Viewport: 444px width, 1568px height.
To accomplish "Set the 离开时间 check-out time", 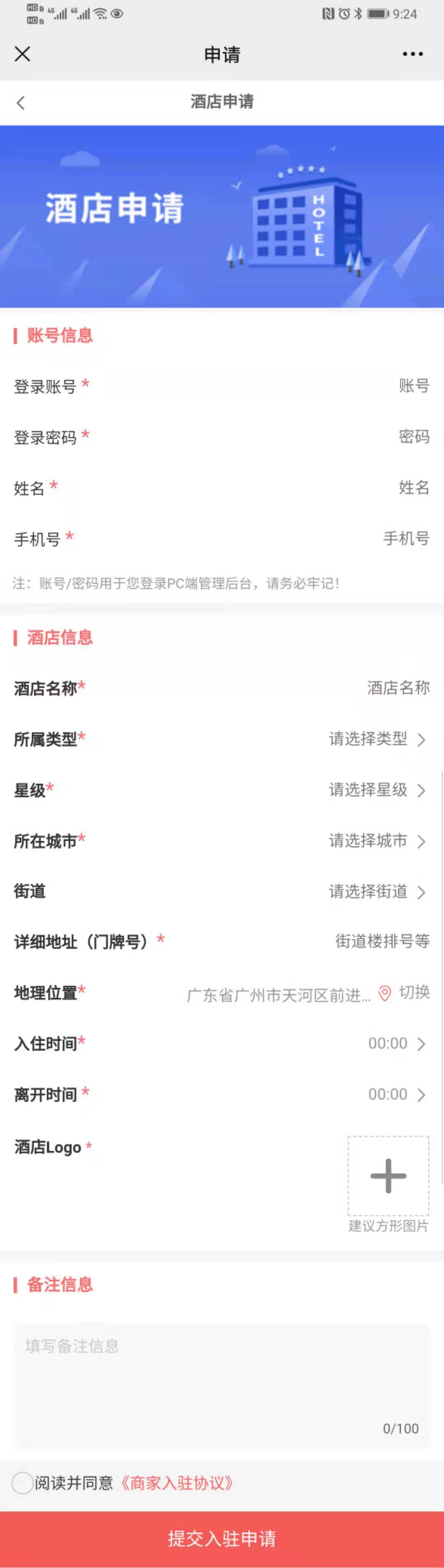I will (x=396, y=1094).
